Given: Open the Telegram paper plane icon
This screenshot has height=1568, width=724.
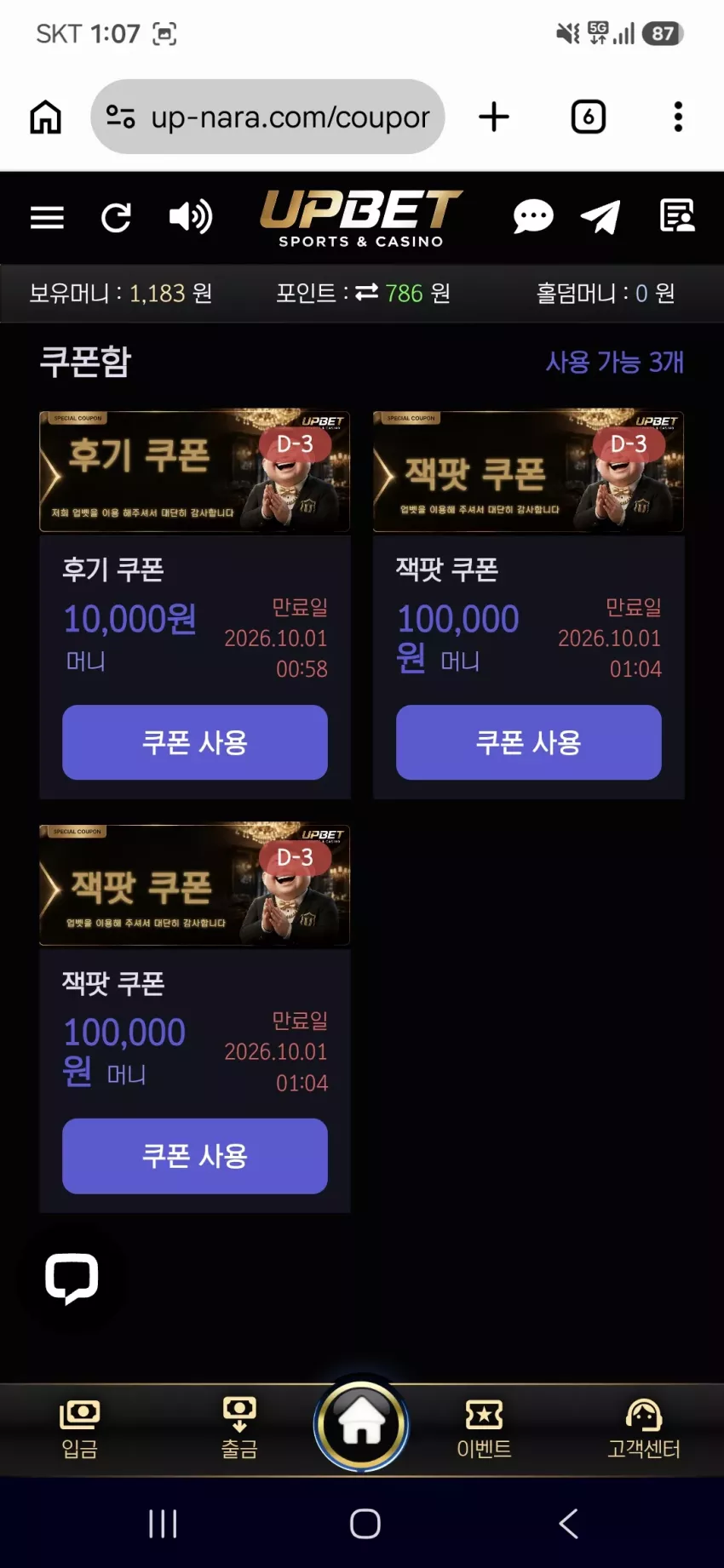Looking at the screenshot, I should coord(600,217).
